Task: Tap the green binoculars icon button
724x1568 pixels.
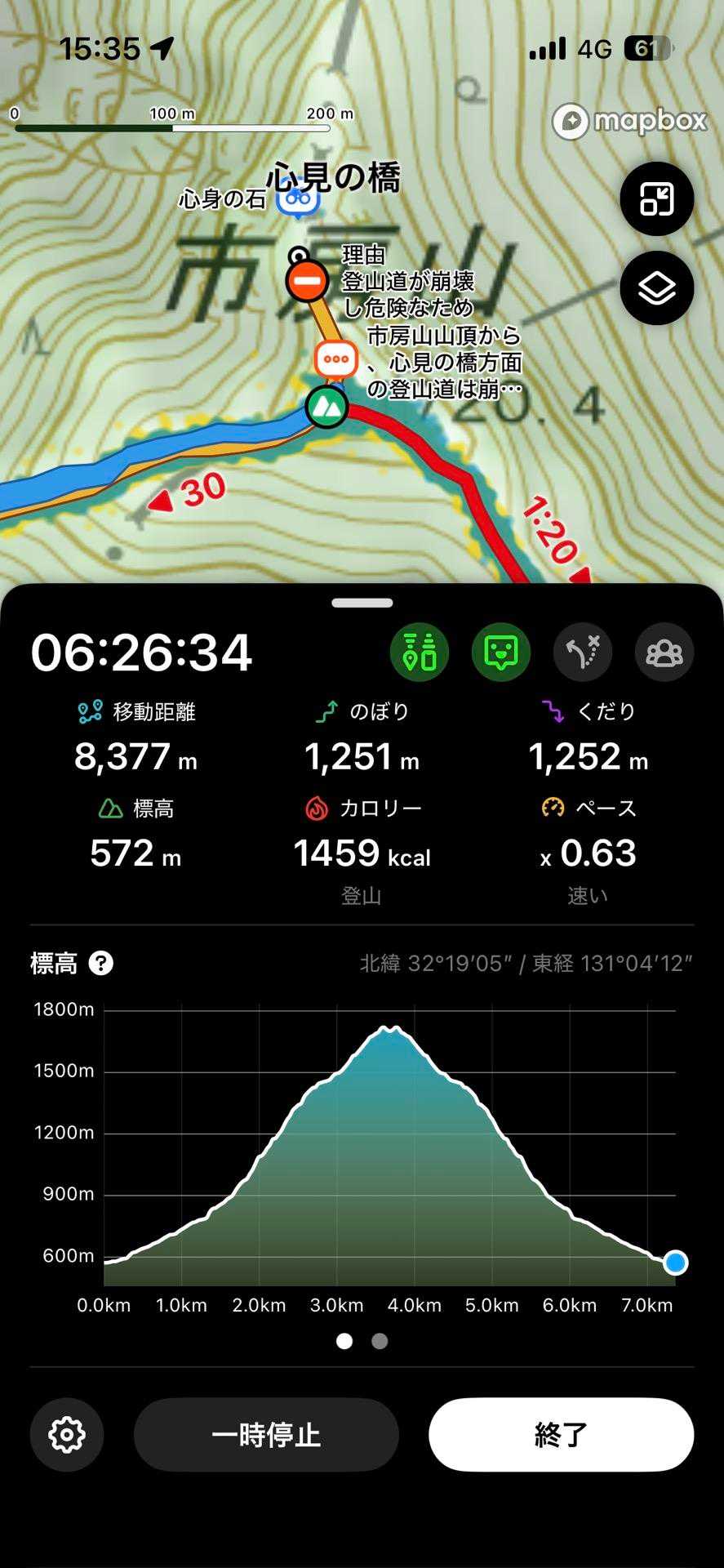Action: click(420, 653)
